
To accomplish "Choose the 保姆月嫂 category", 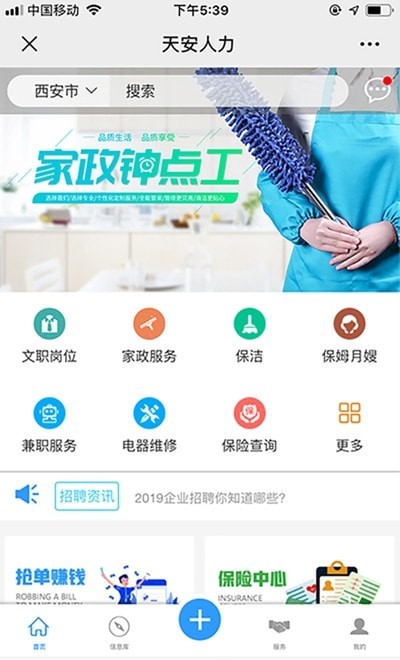I will point(349,335).
